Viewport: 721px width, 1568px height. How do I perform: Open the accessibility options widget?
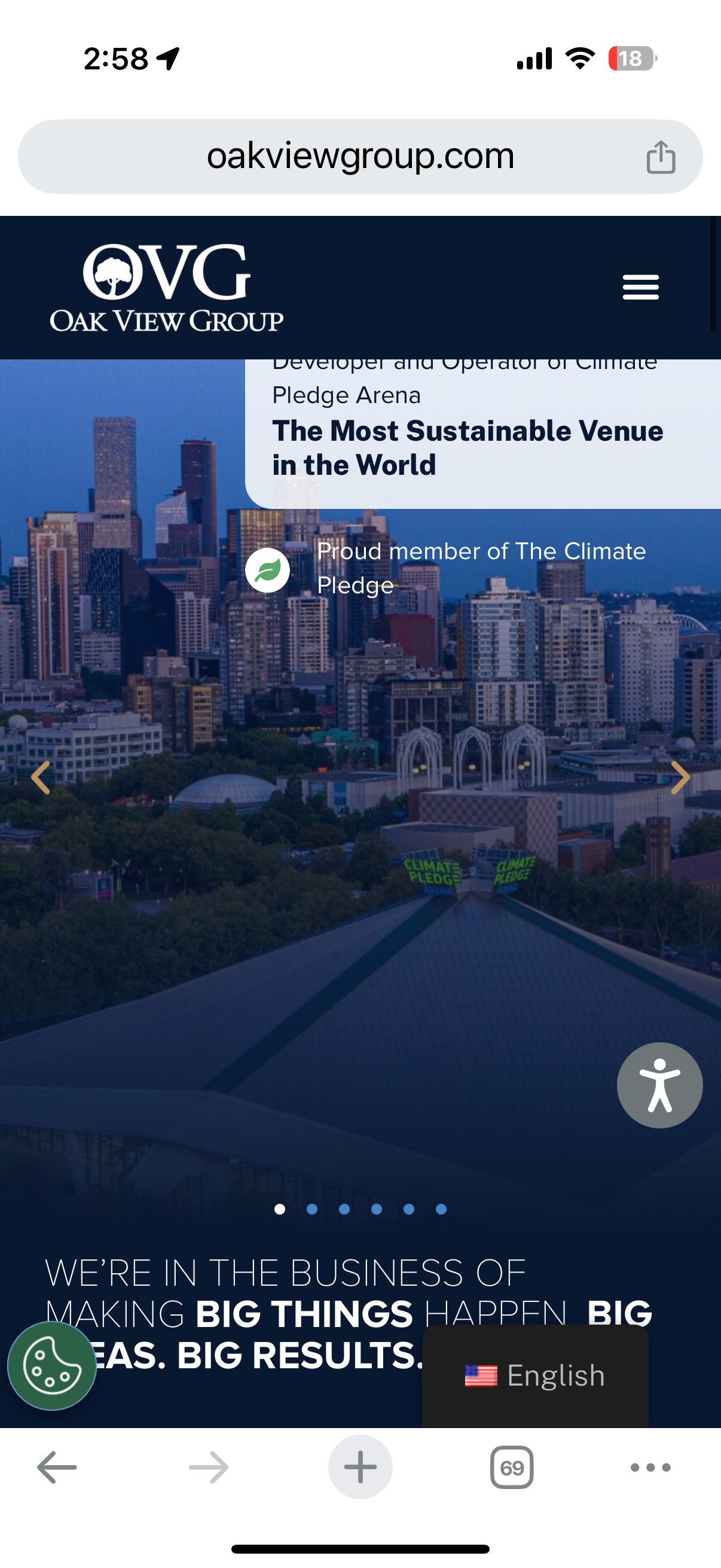point(659,1085)
